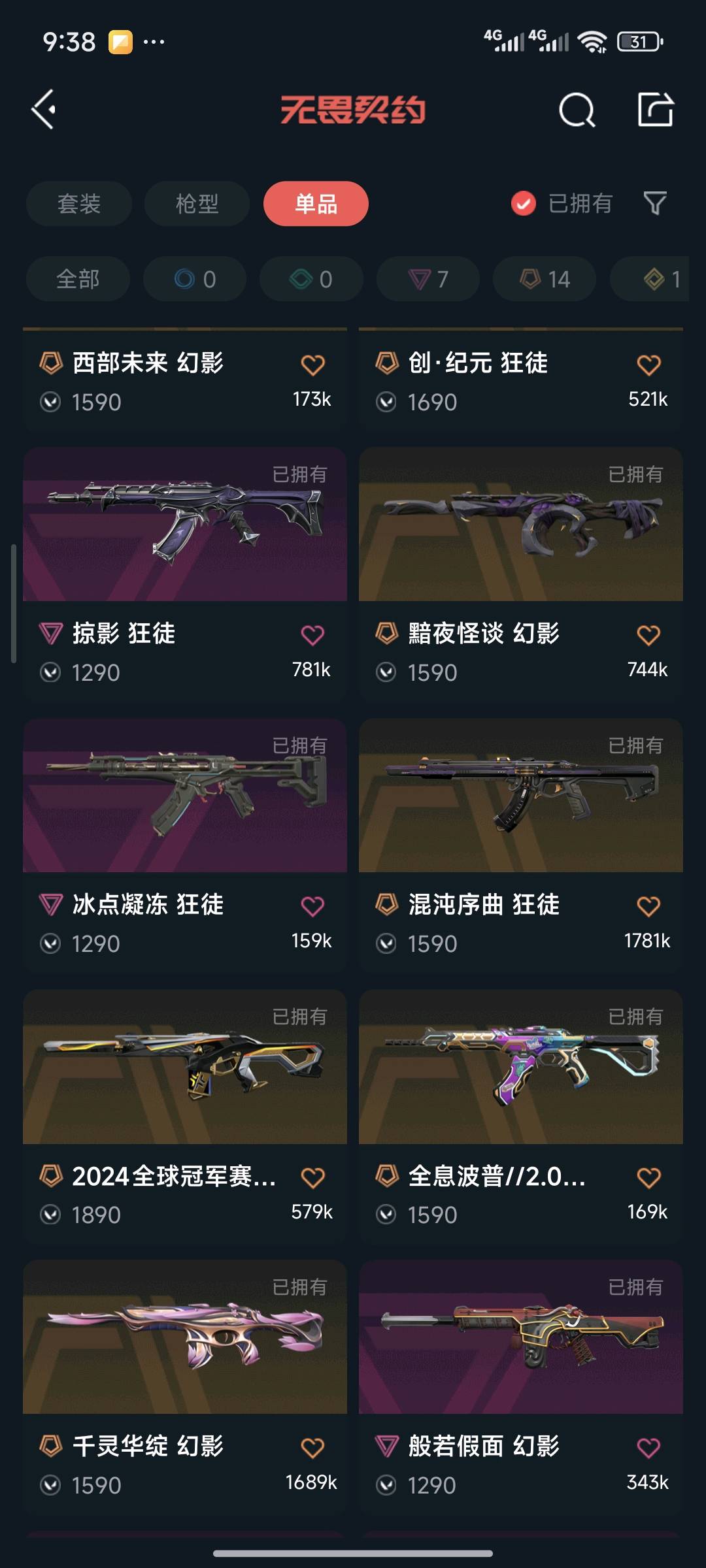Share this page via share icon
Screen dimensions: 706x1568
pyautogui.click(x=655, y=109)
